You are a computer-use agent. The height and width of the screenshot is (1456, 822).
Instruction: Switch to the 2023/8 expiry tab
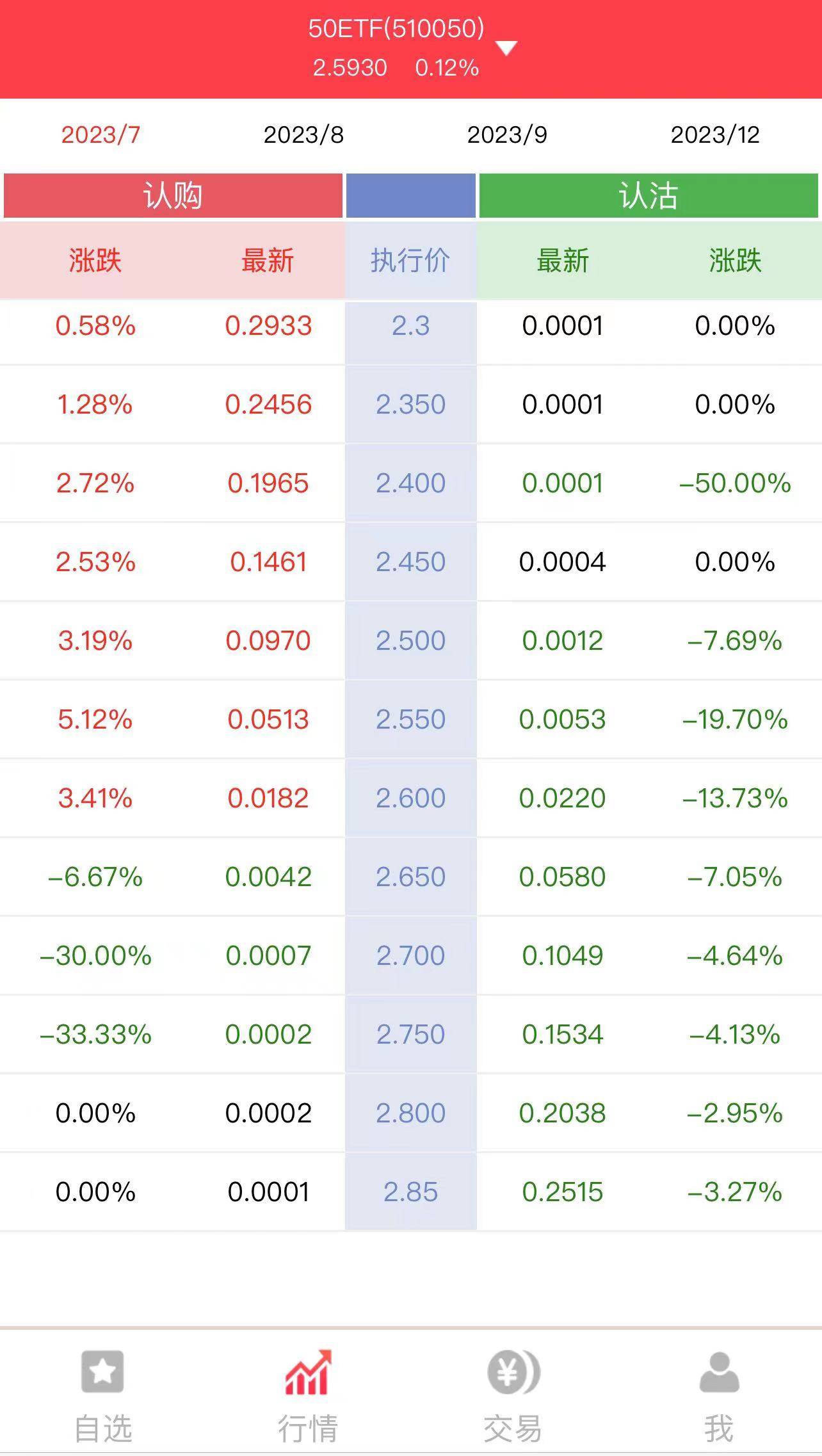coord(303,135)
